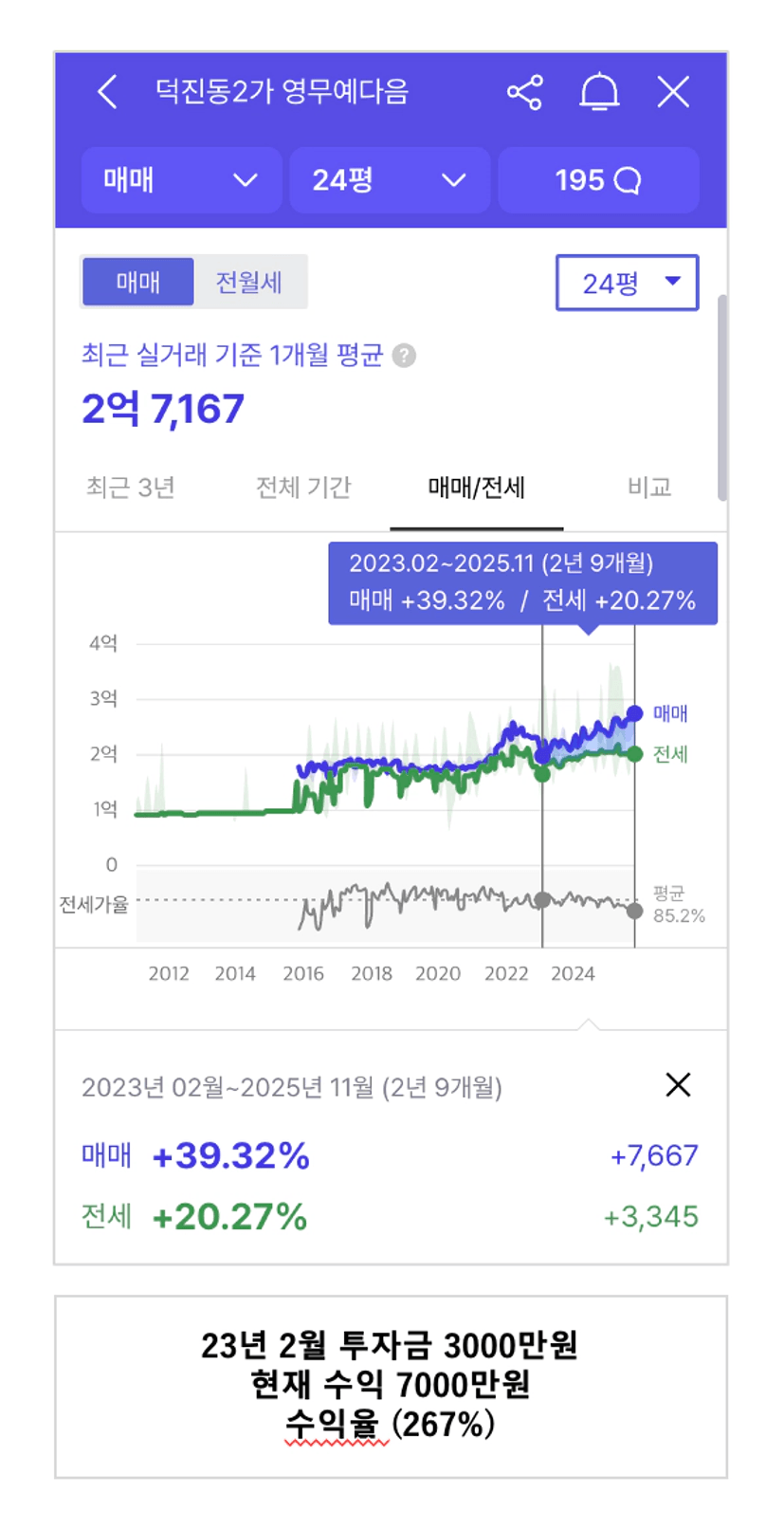Viewport: 784px width, 1530px height.
Task: Open the white 24평 size picker
Action: [627, 283]
